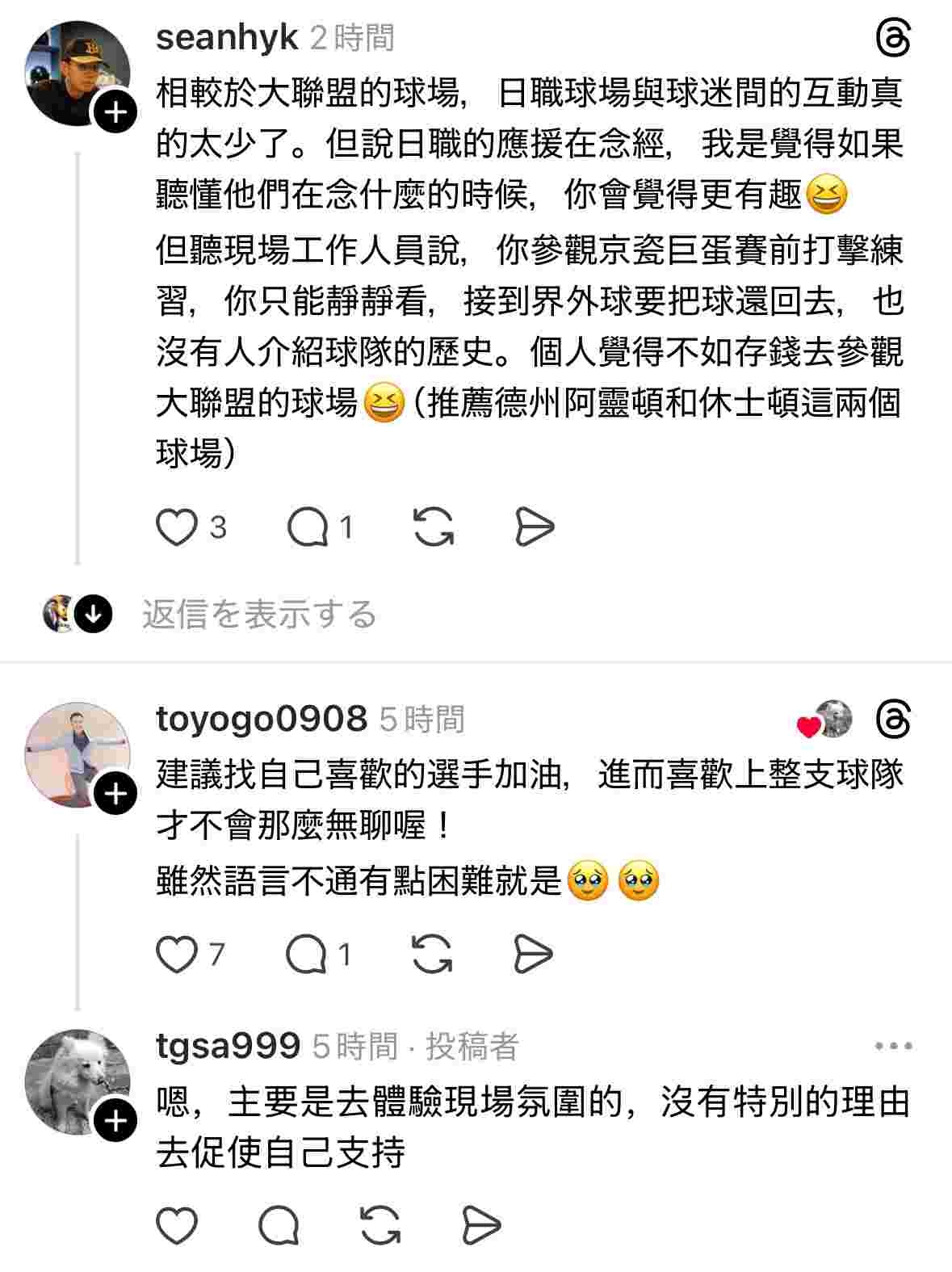Open replies to toyogo0908's comment
This screenshot has width=952, height=1272.
(x=307, y=955)
